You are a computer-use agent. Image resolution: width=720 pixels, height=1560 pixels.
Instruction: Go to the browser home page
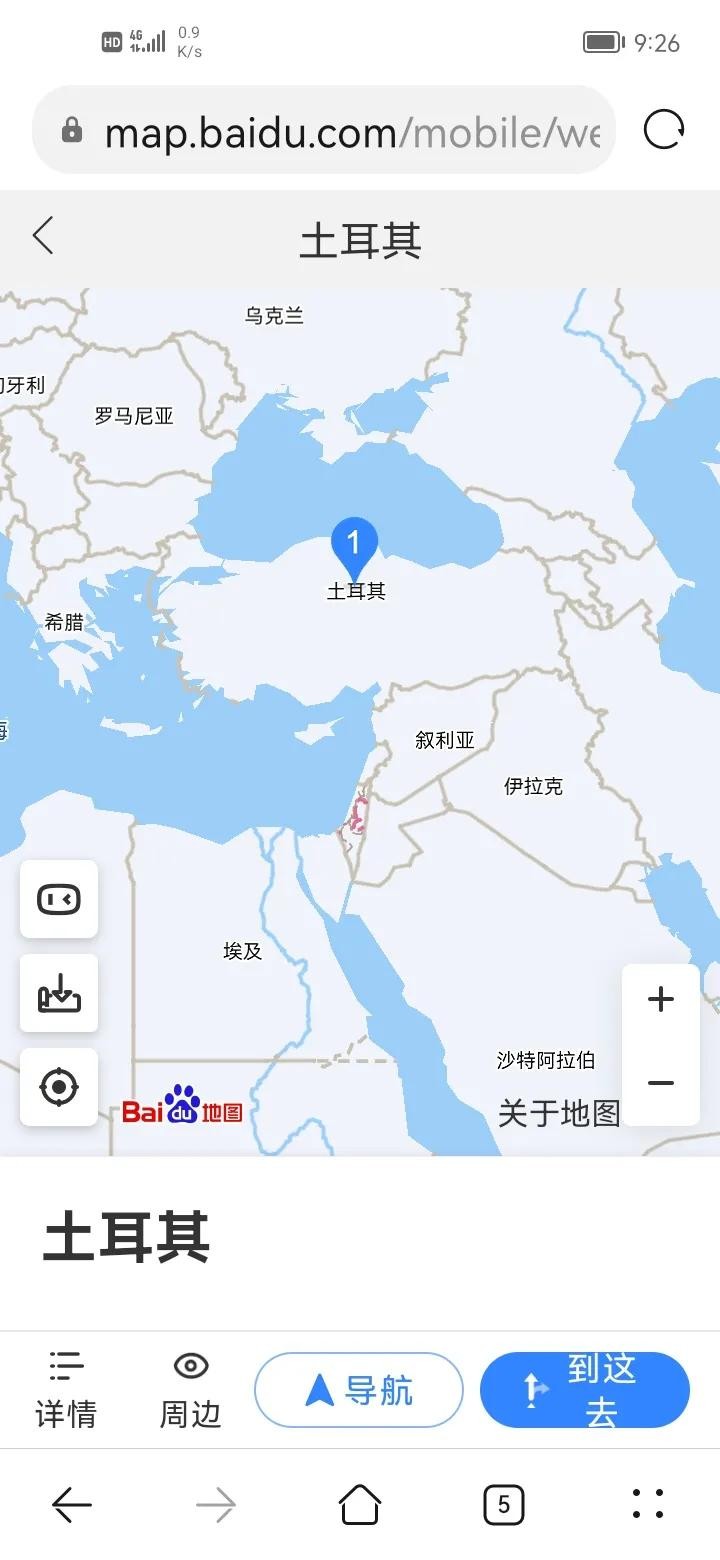click(x=360, y=1504)
